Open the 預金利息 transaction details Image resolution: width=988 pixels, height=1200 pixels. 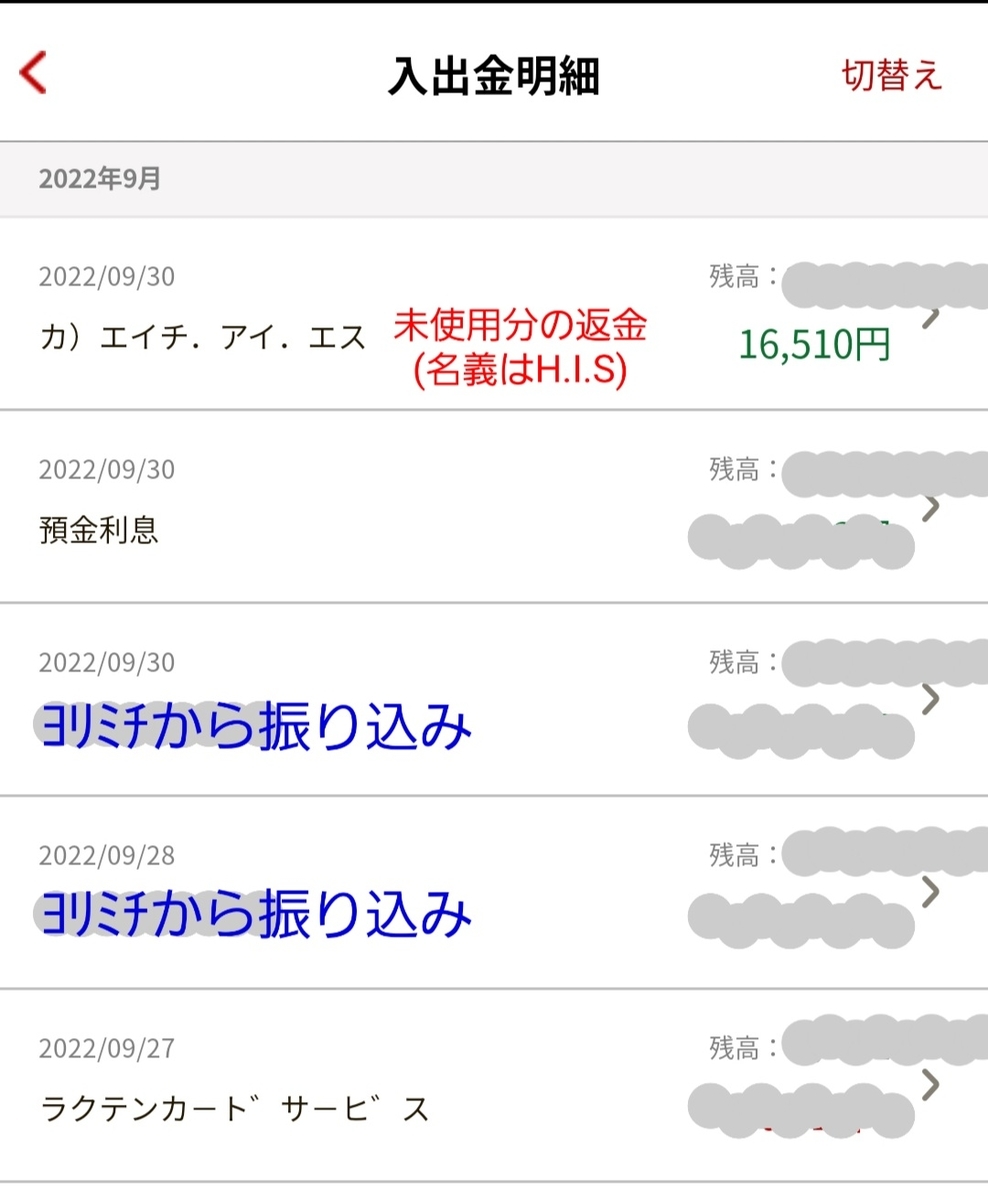pyautogui.click(x=493, y=507)
